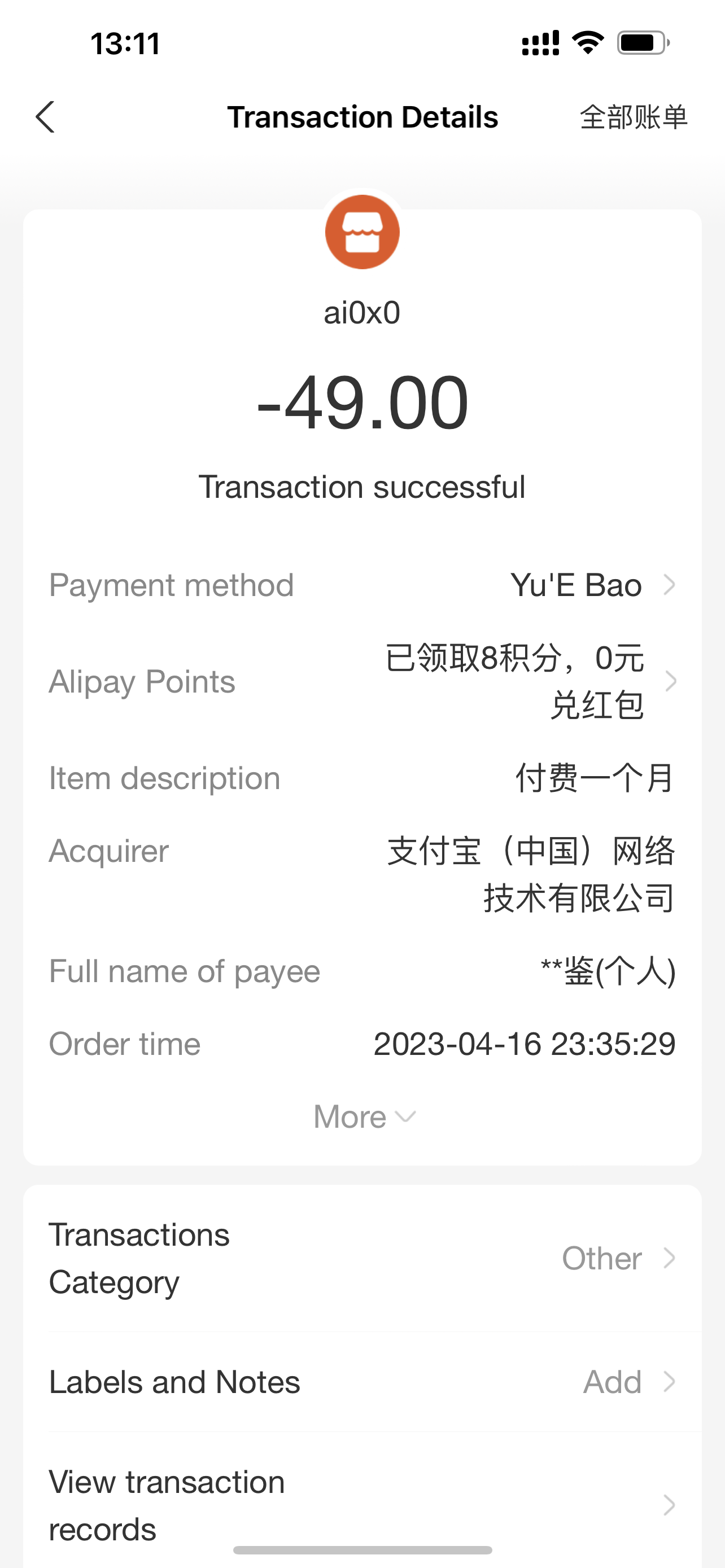Open 全部账单 to see all bills
Image resolution: width=725 pixels, height=1568 pixels.
(x=634, y=117)
